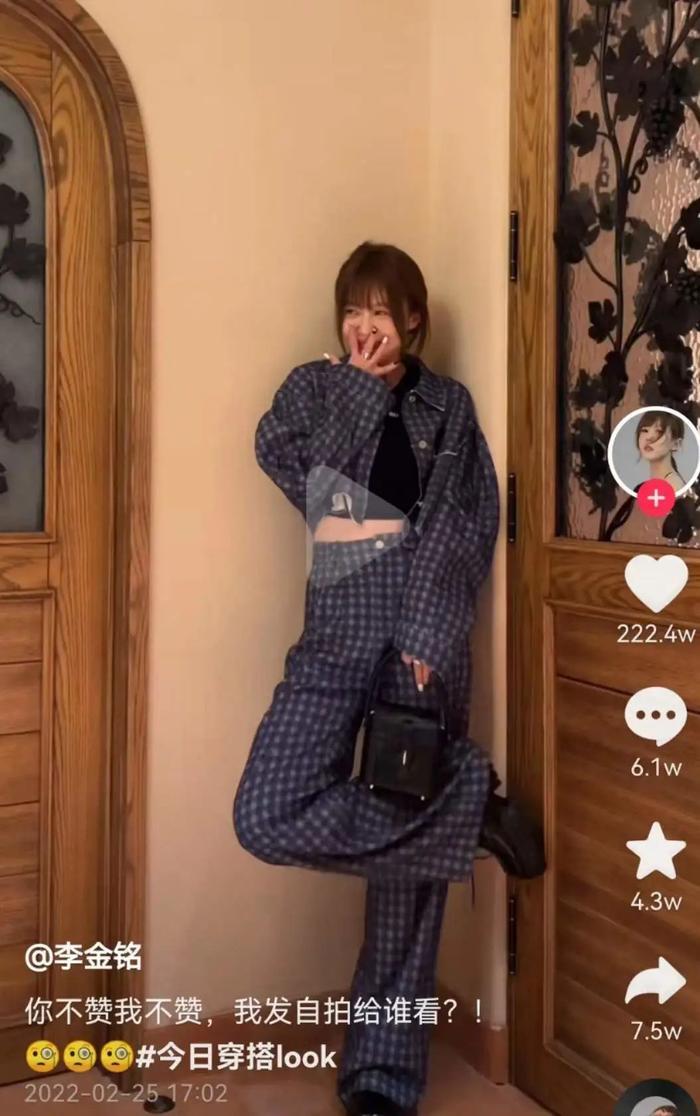Image resolution: width=700 pixels, height=1116 pixels.
Task: Open the comments bubble
Action: point(656,716)
